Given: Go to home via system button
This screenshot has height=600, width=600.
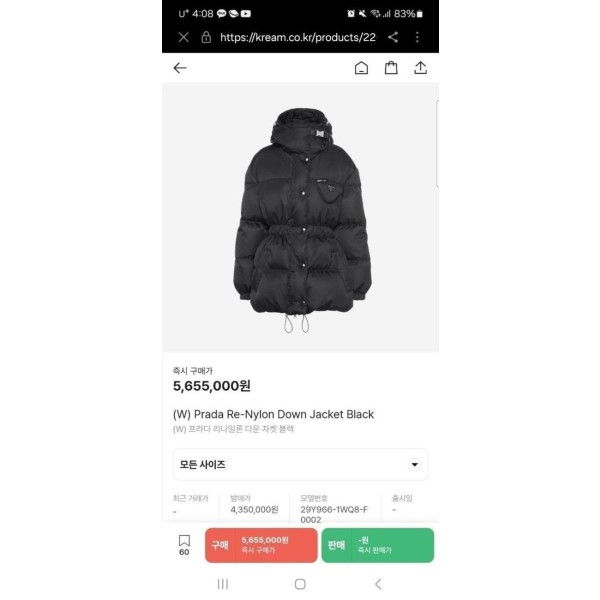Looking at the screenshot, I should point(300,584).
